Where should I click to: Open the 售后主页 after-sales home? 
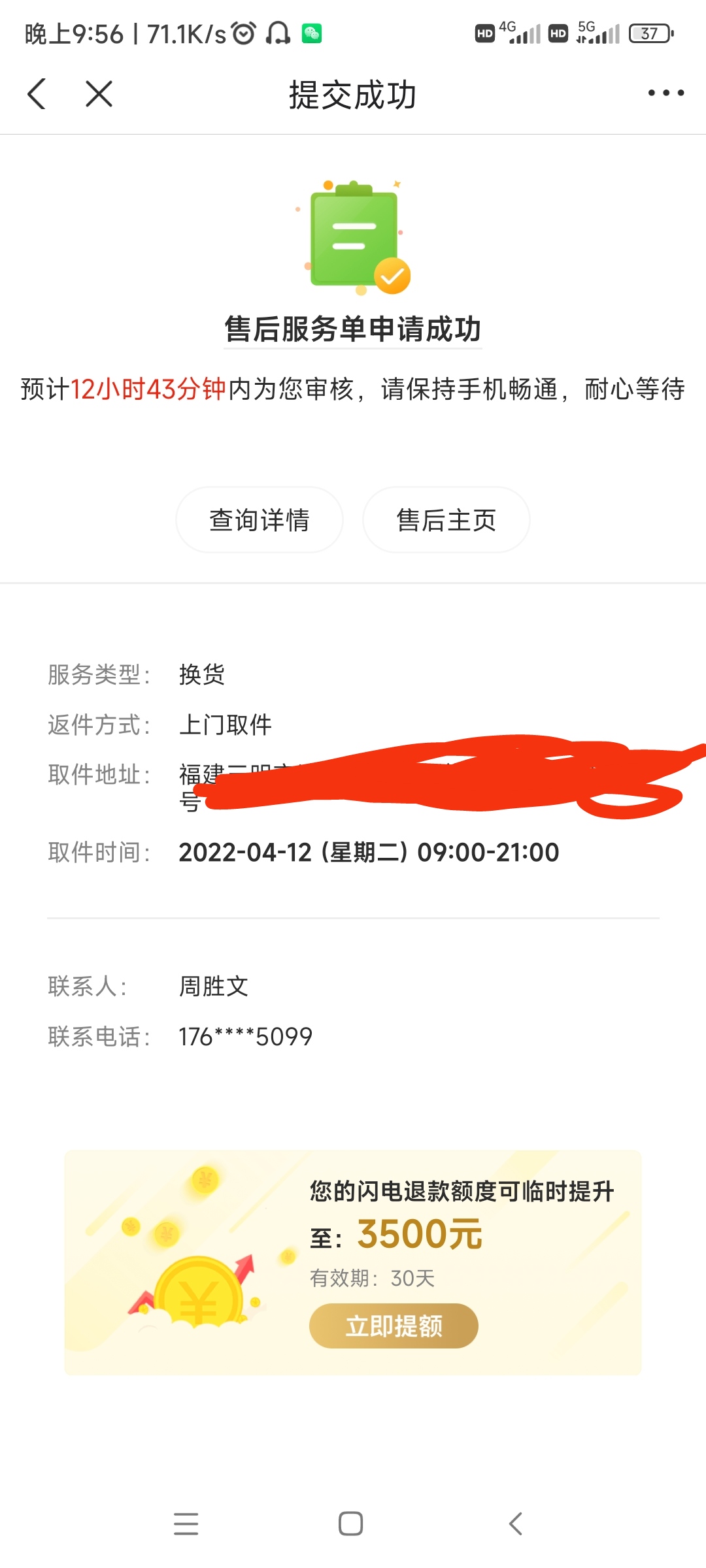tap(446, 520)
